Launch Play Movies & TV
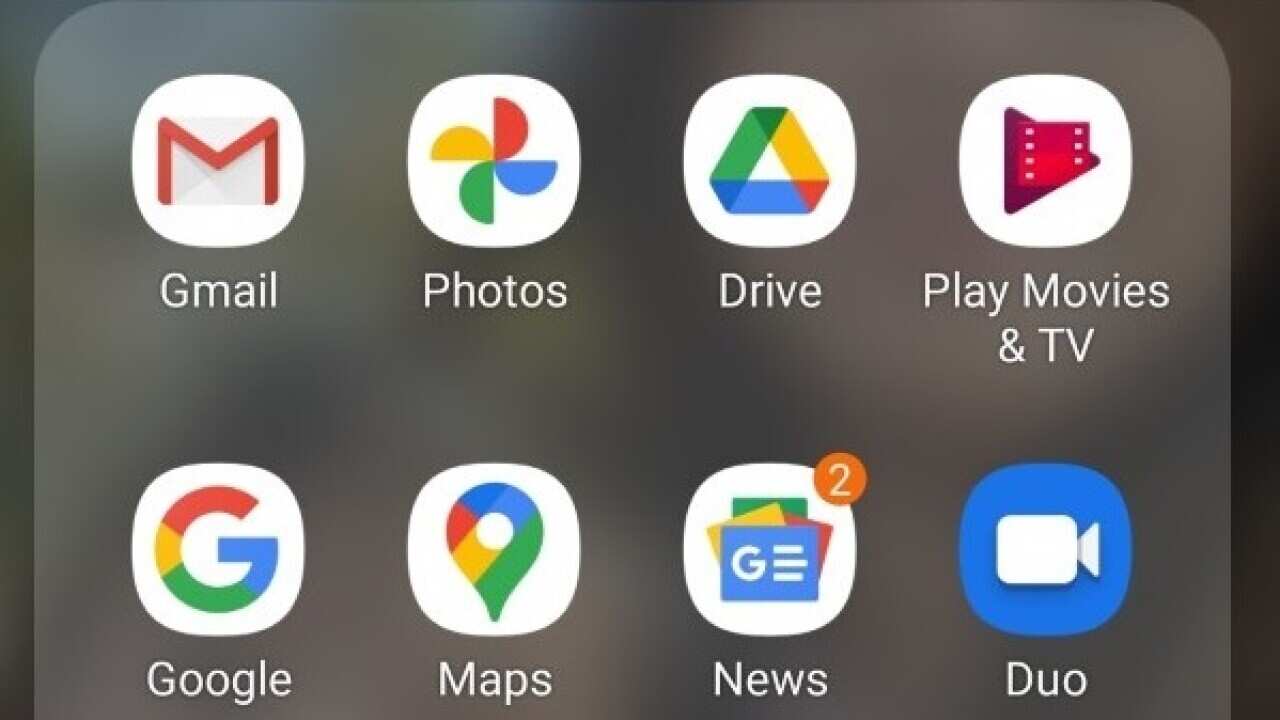This screenshot has height=720, width=1280. (x=1045, y=161)
